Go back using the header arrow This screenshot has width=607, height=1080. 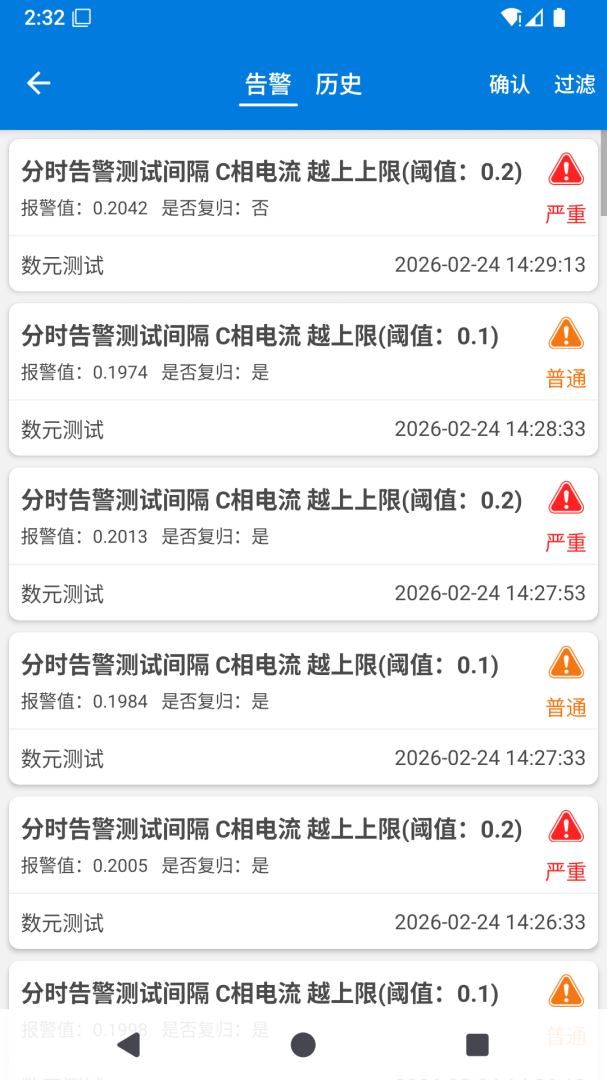point(38,84)
